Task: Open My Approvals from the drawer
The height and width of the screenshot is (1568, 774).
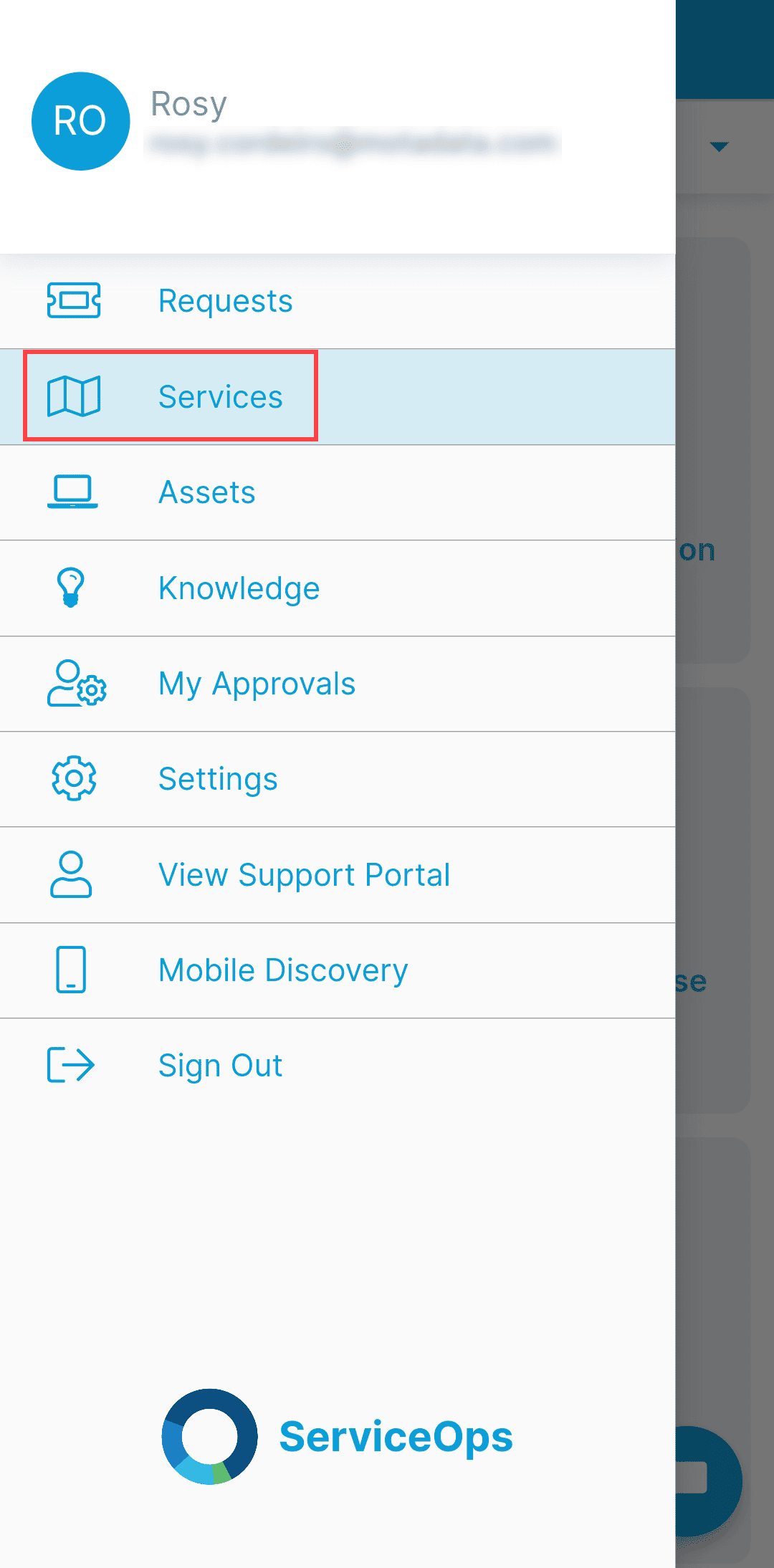Action: [257, 684]
